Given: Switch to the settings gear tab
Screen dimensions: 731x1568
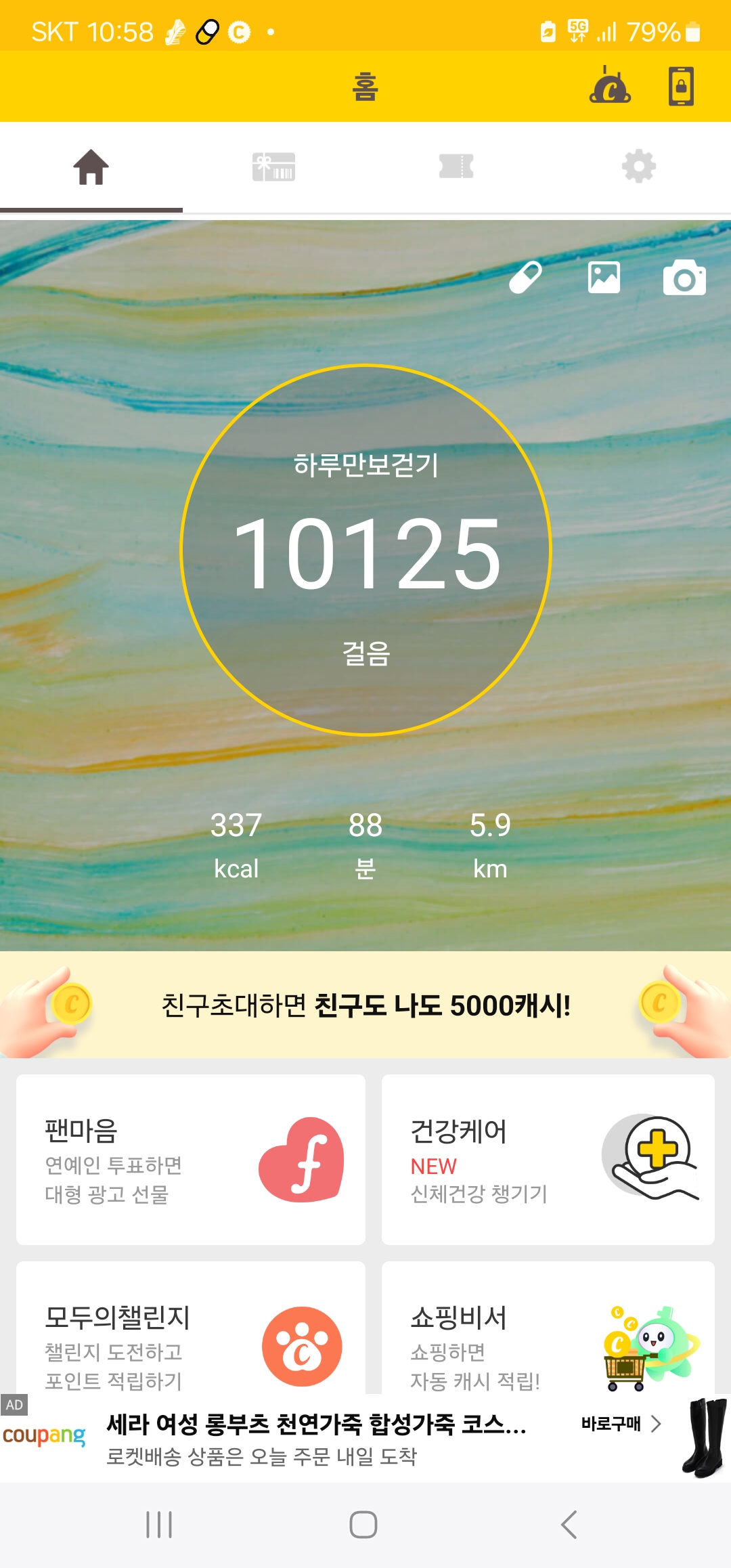Looking at the screenshot, I should 639,167.
